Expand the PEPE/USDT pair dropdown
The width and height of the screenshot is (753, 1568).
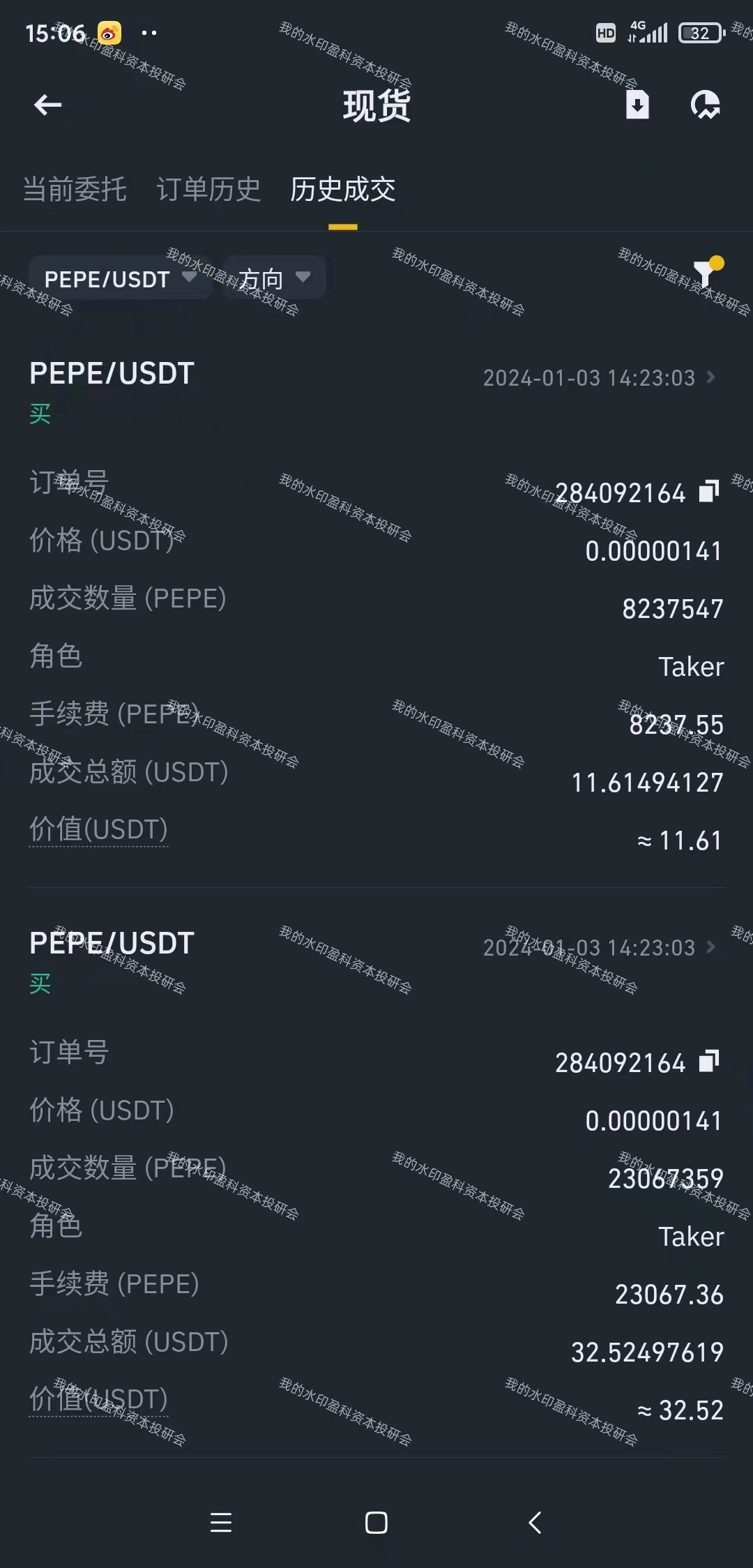119,279
